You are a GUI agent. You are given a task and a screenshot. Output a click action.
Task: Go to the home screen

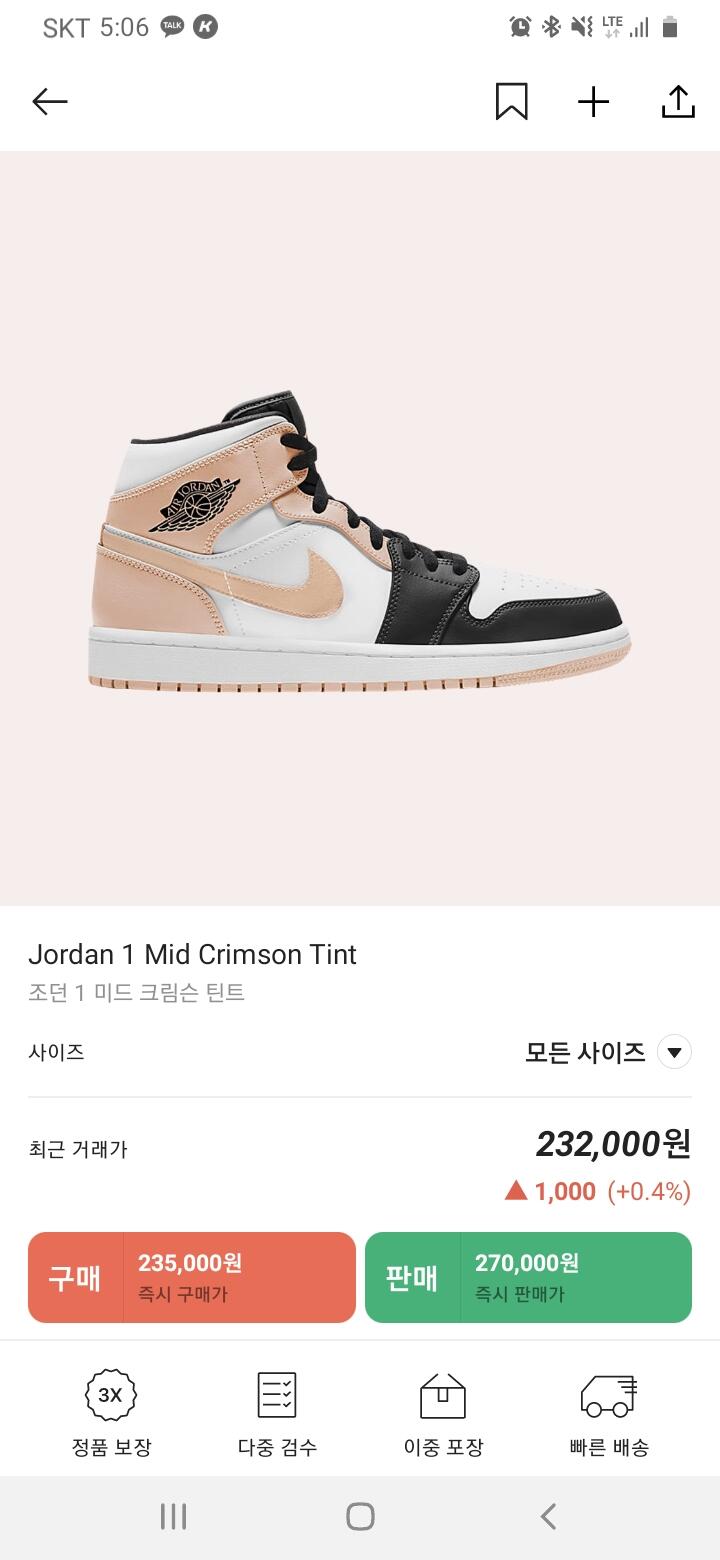tap(360, 1517)
